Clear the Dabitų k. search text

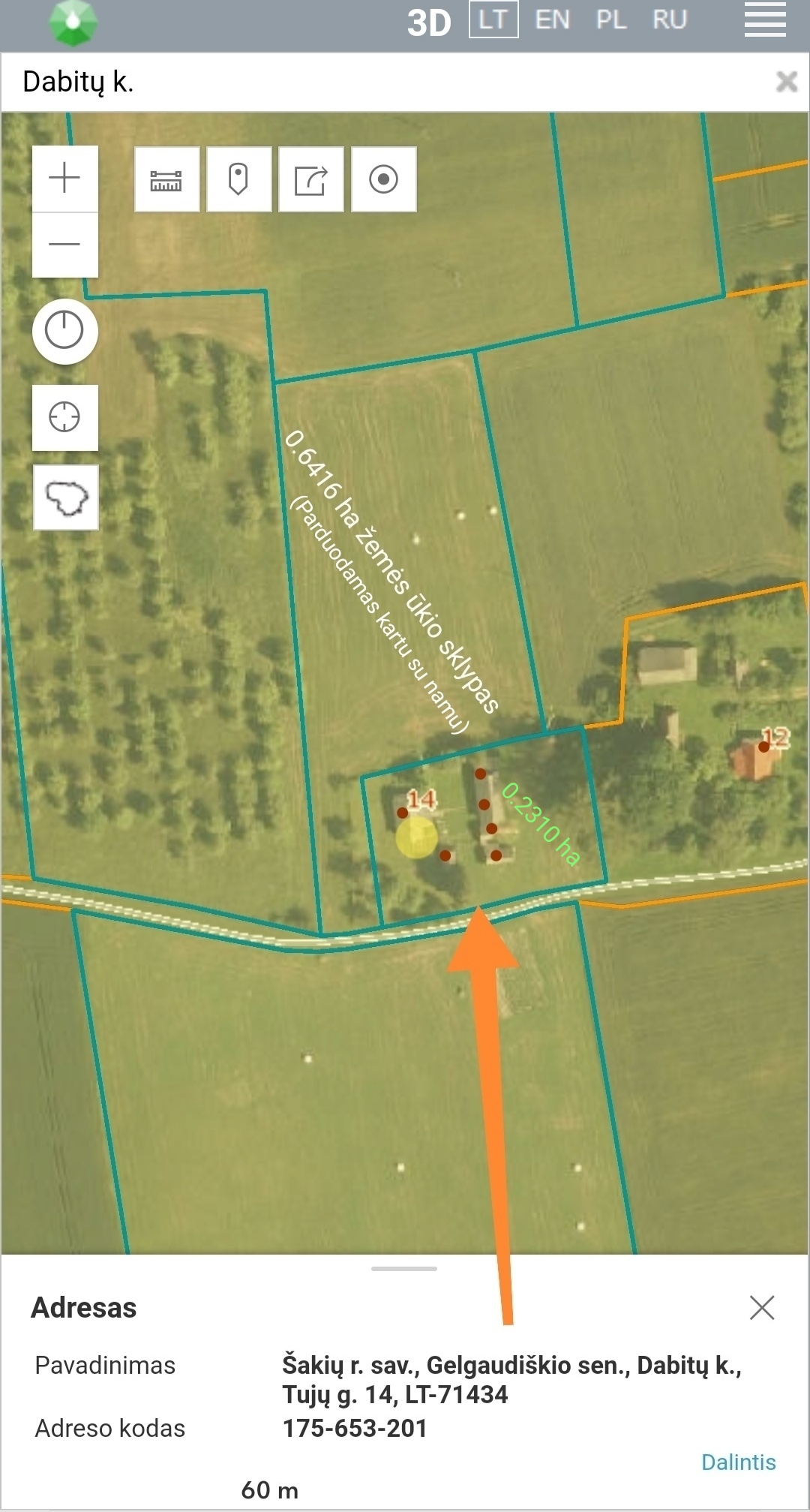pyautogui.click(x=786, y=81)
